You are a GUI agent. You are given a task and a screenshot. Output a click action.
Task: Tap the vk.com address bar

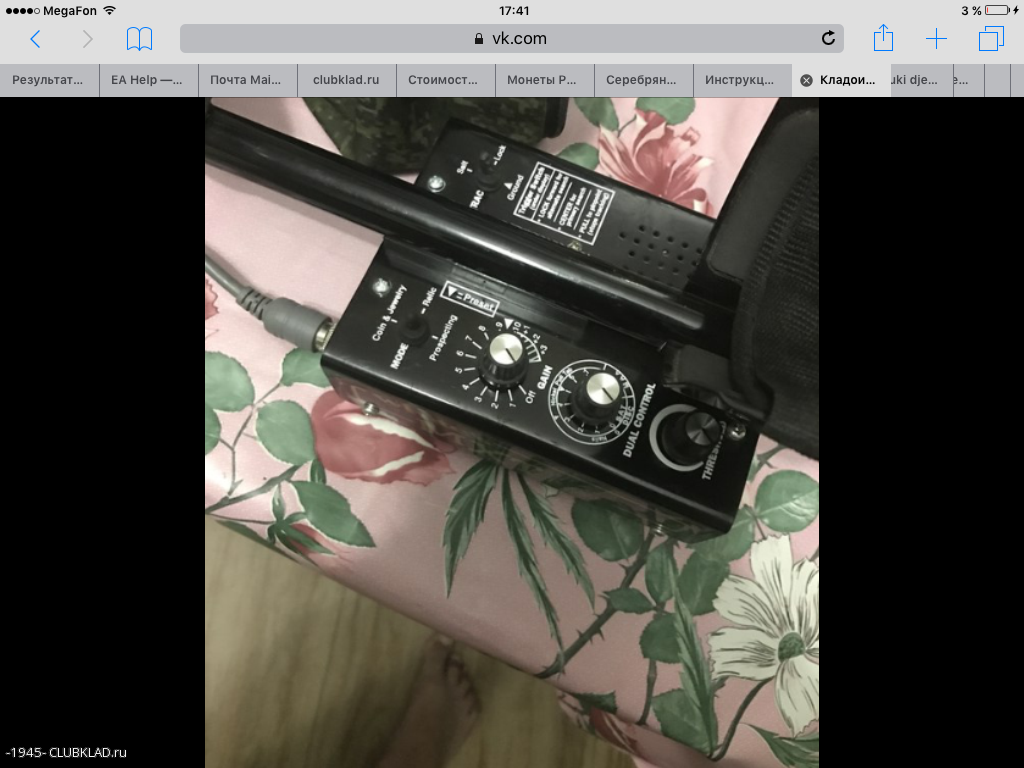pos(510,39)
